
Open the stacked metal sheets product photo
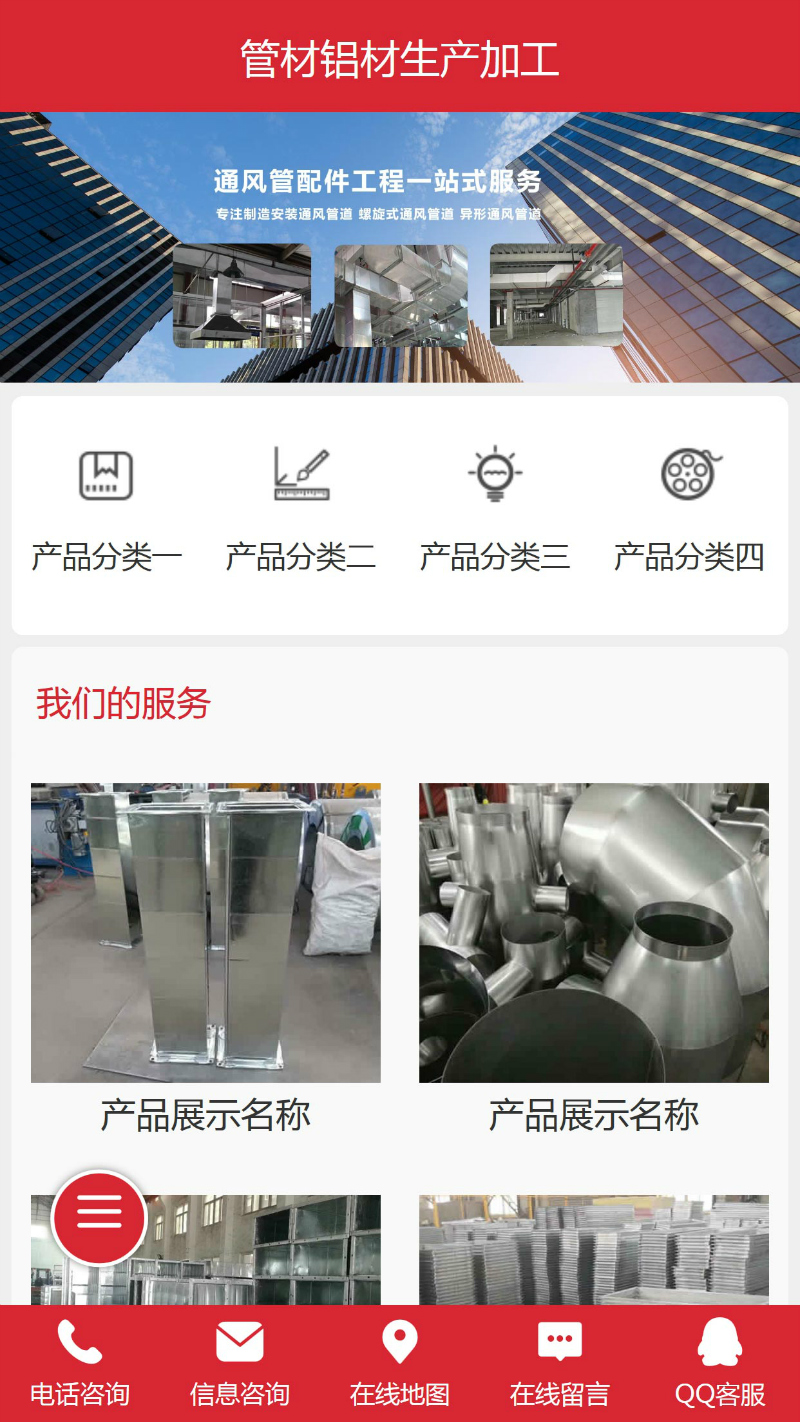pos(594,1250)
